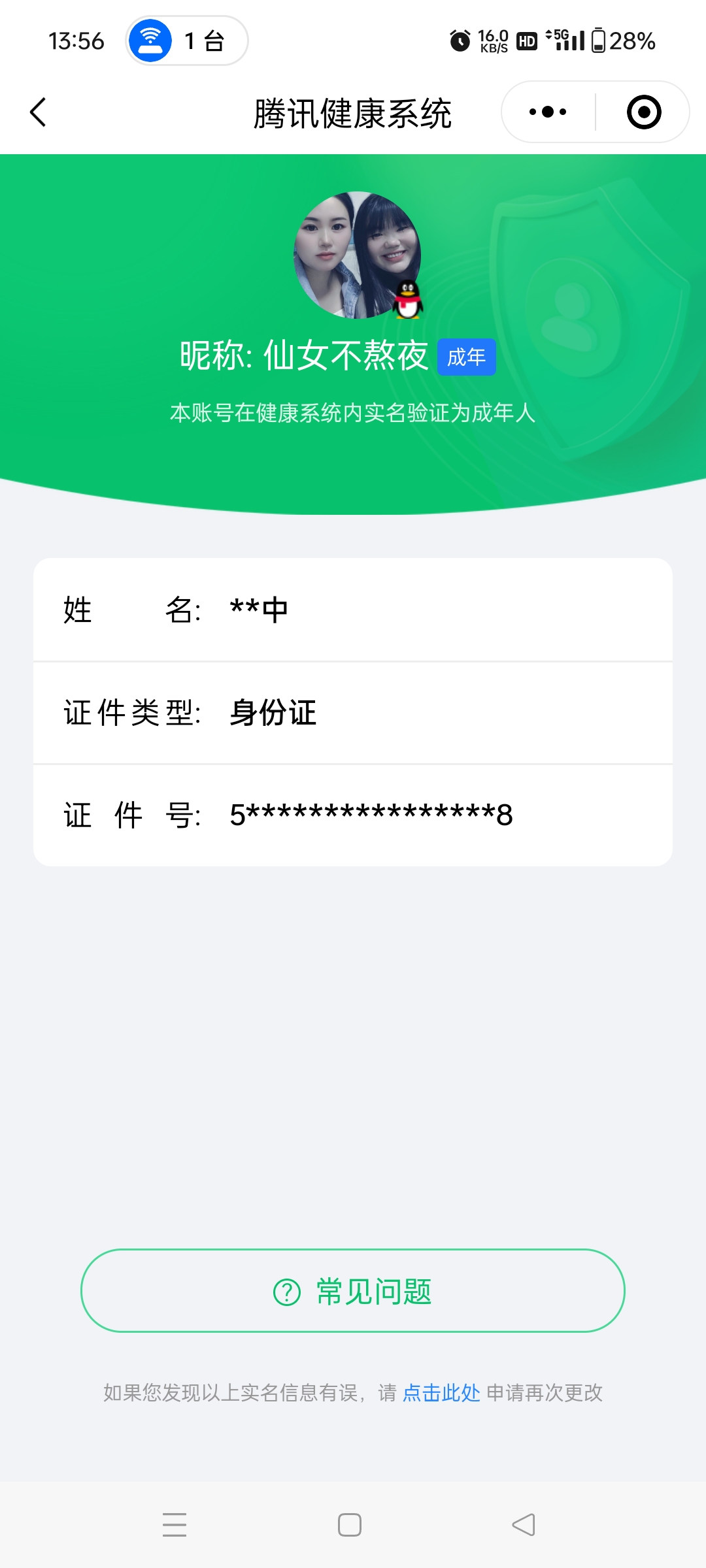Open the mini program three-dot menu

click(548, 112)
